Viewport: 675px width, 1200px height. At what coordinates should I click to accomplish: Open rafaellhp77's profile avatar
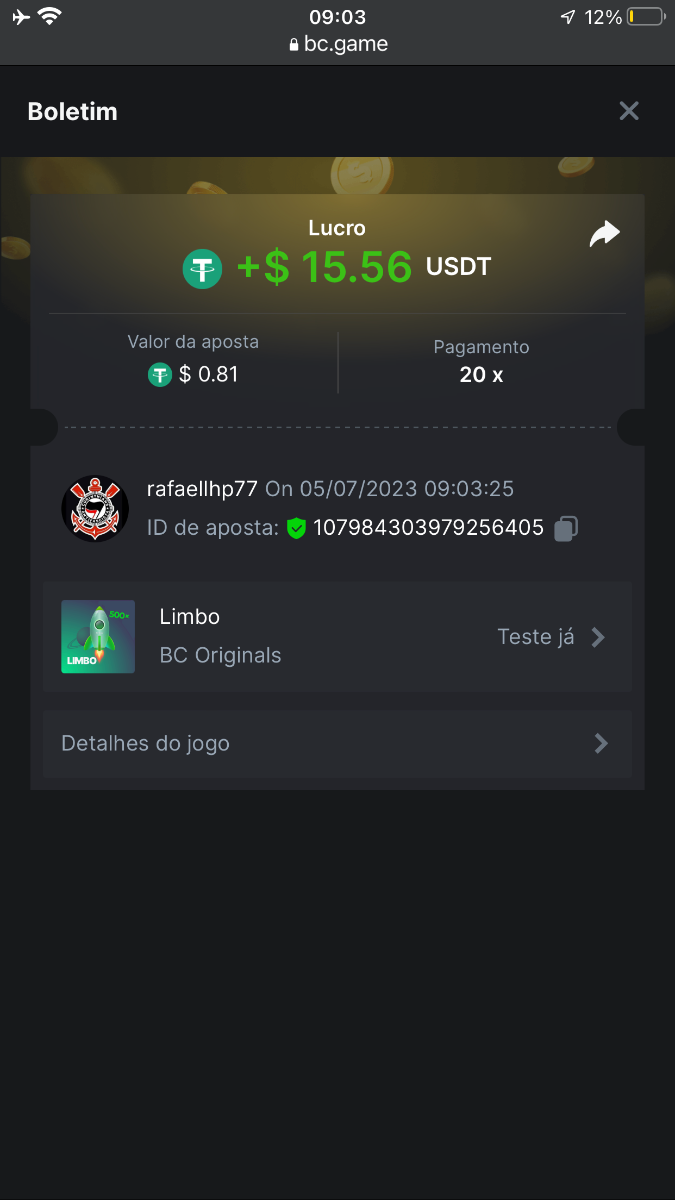[x=95, y=508]
